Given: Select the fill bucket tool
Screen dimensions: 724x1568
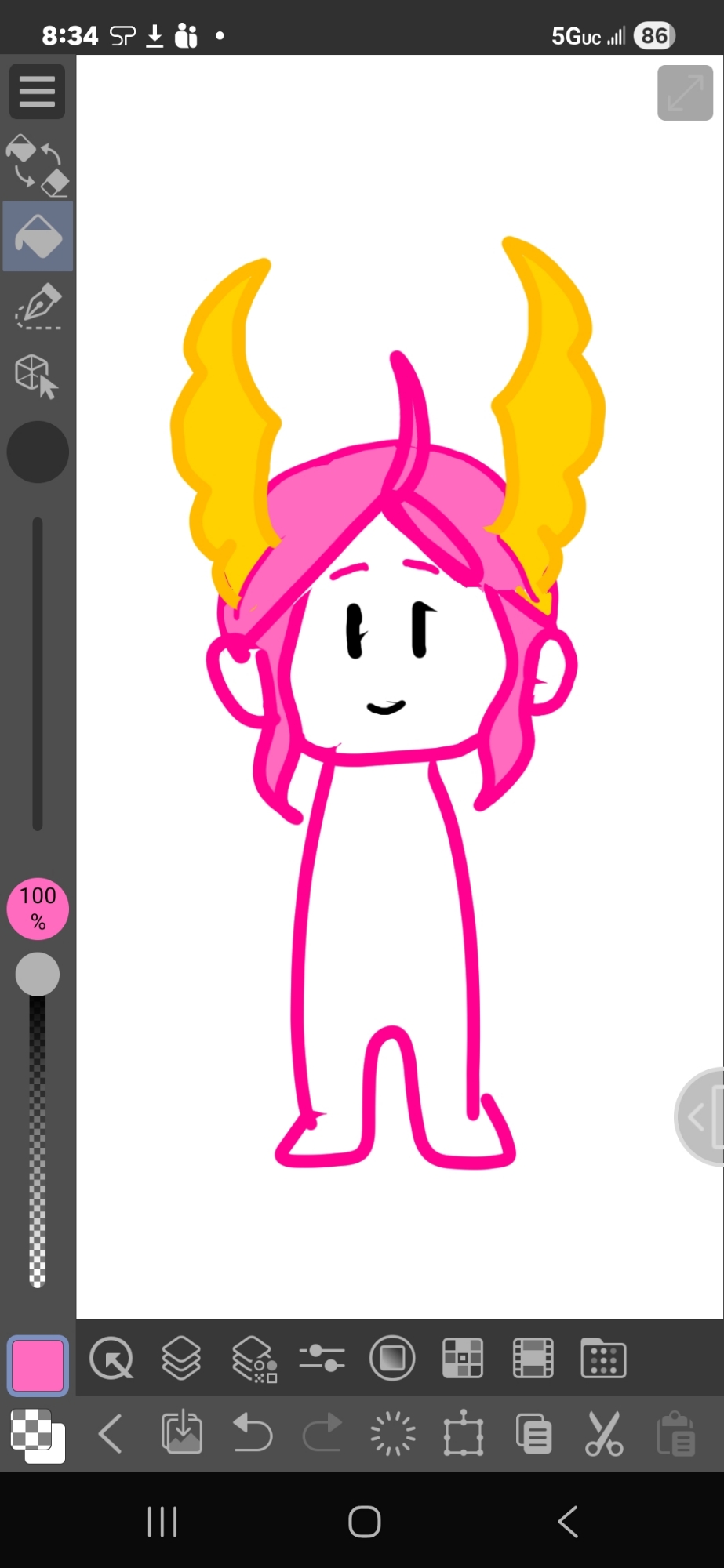Looking at the screenshot, I should (x=38, y=237).
